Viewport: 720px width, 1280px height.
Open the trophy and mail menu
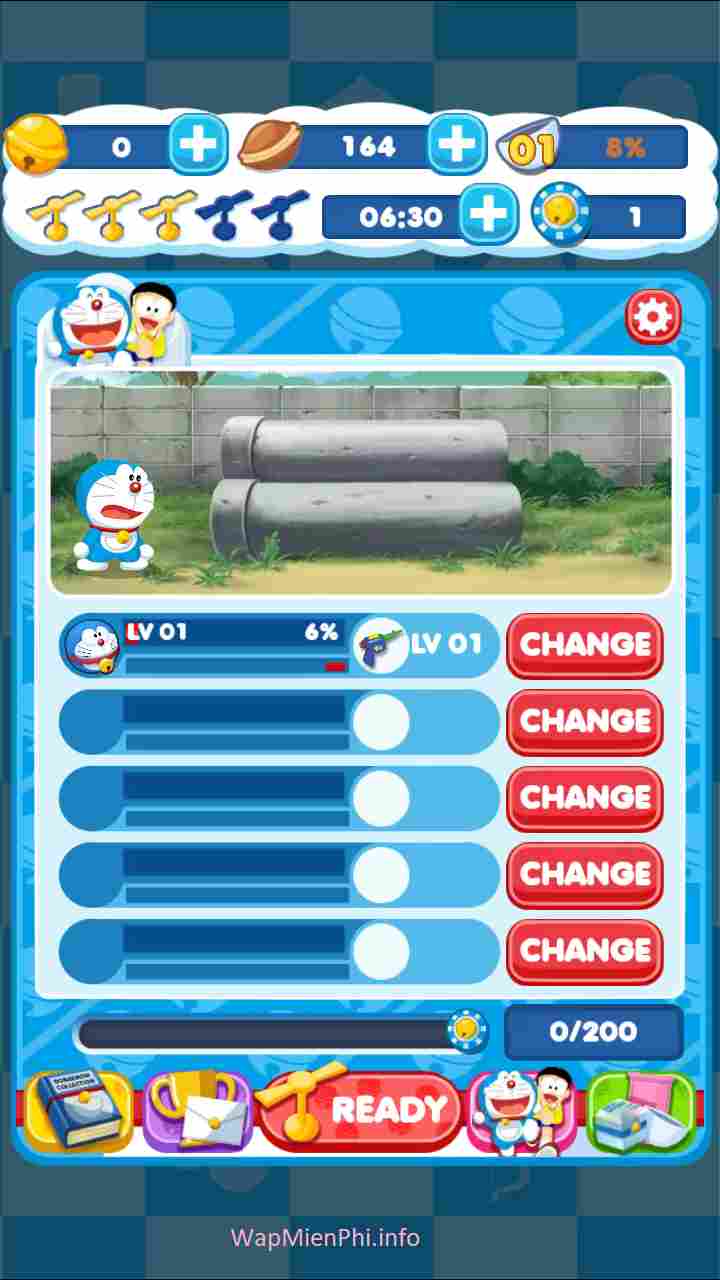click(x=198, y=1110)
